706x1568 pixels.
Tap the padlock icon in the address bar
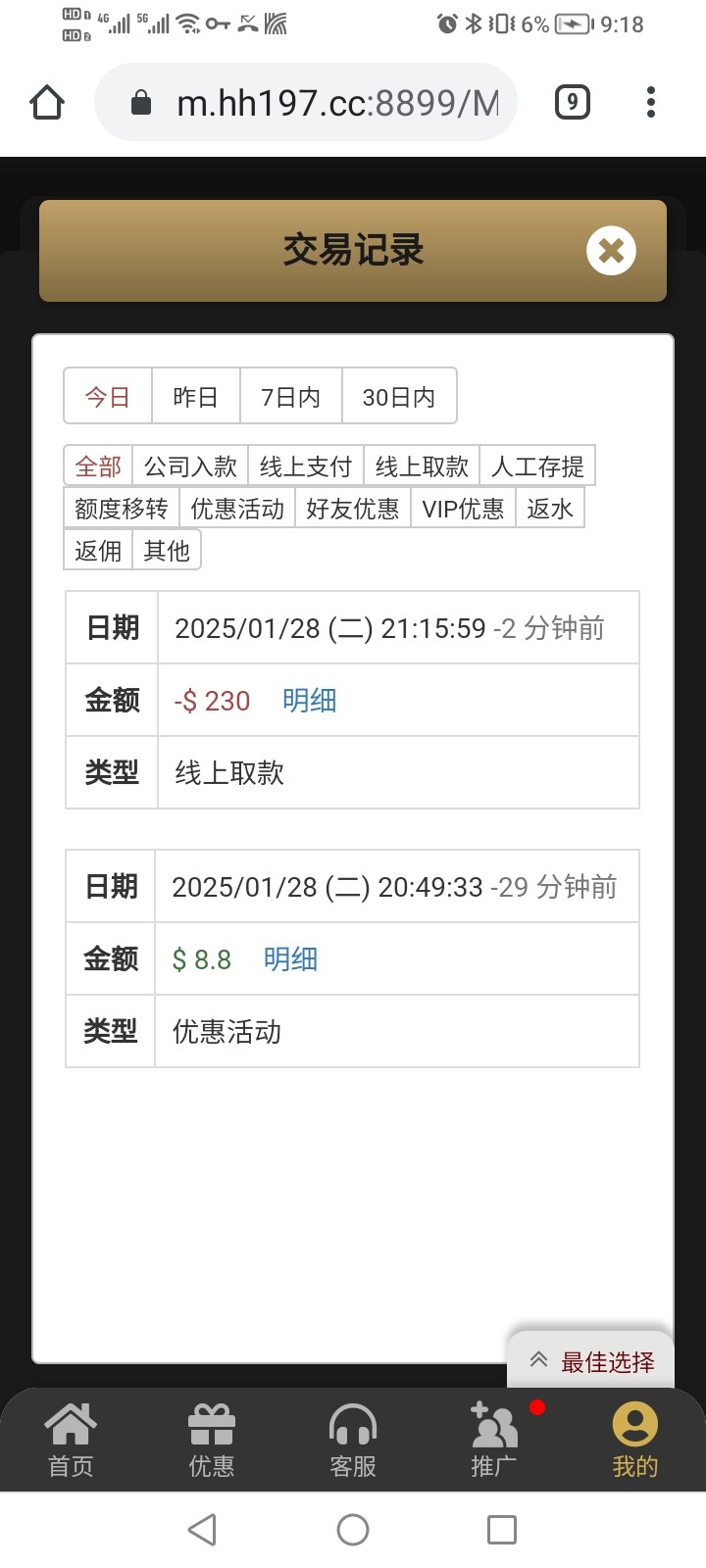142,101
